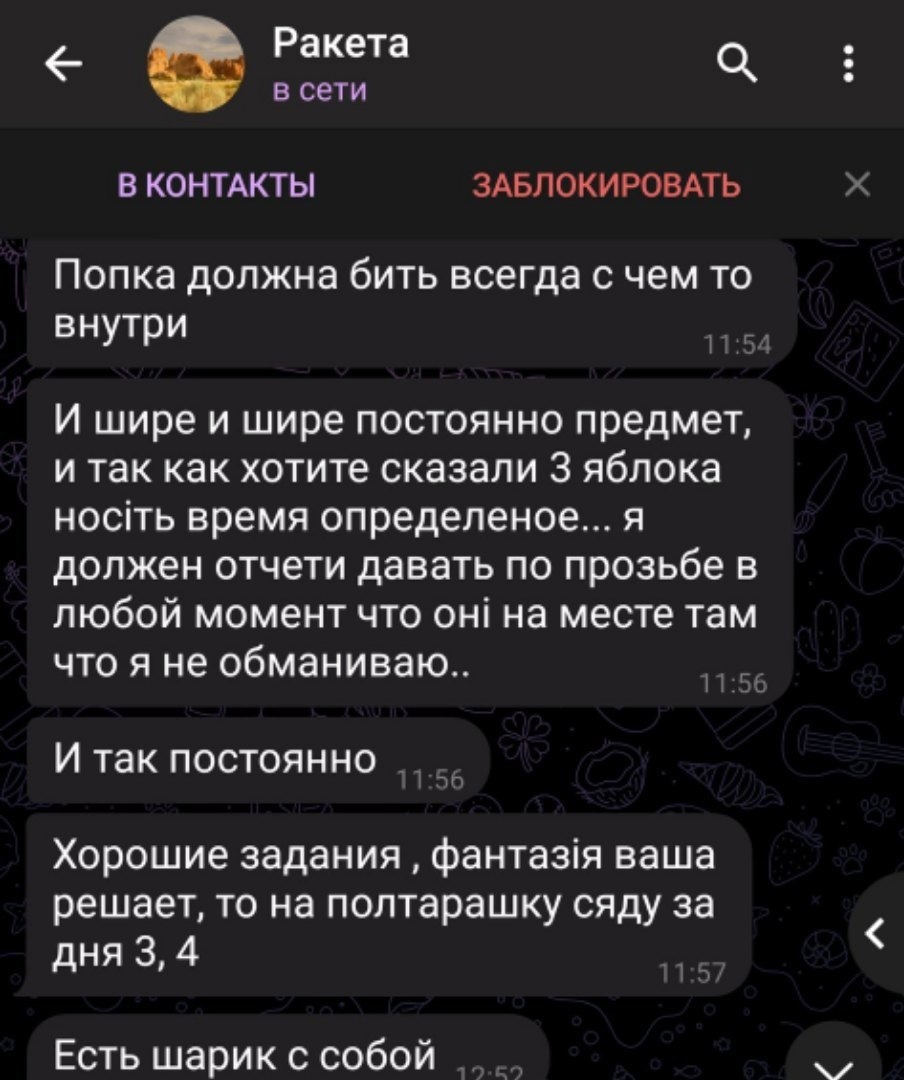Go back to the chat list
904x1080 pixels.
65,66
